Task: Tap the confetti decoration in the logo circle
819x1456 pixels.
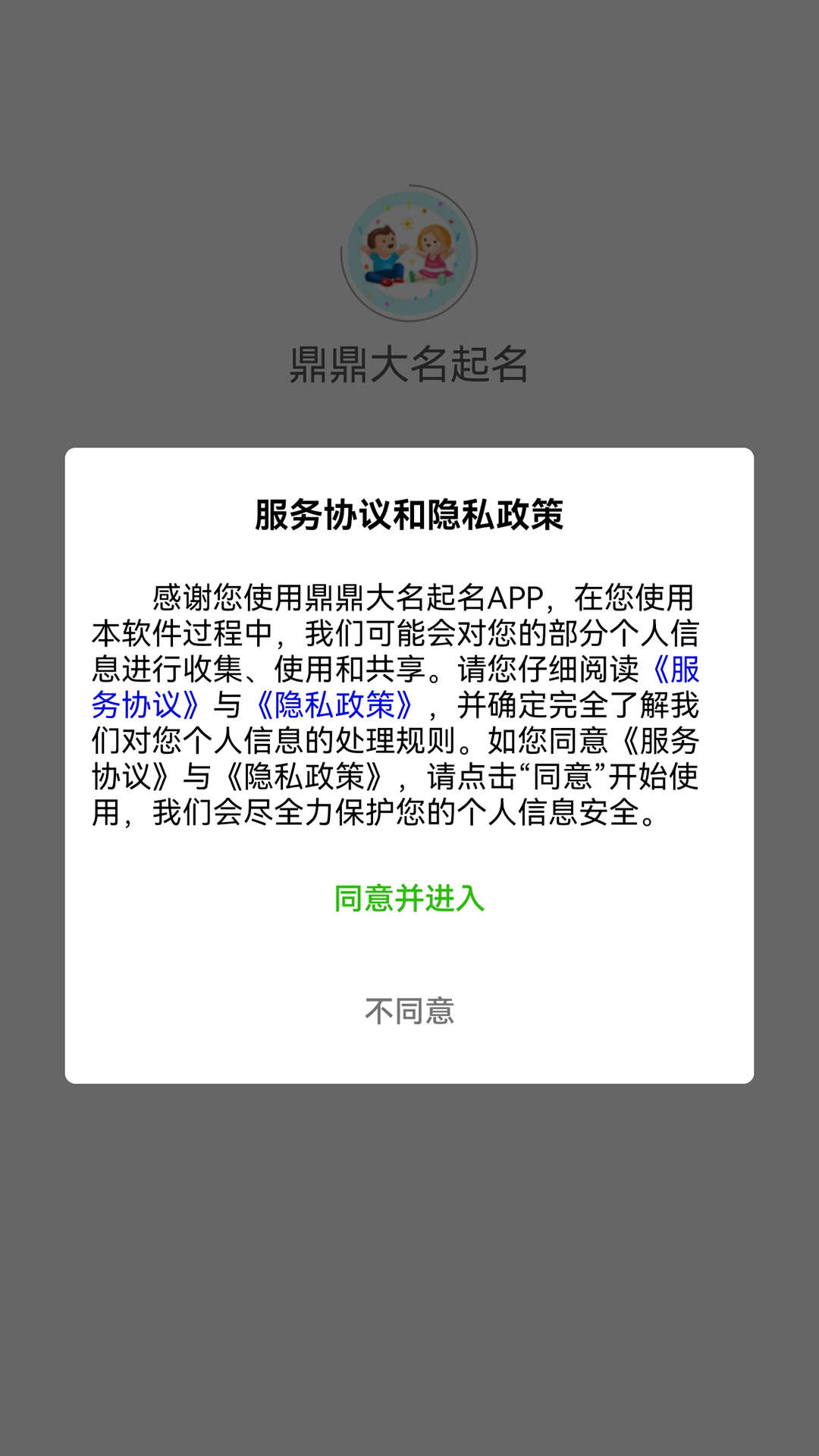Action: pyautogui.click(x=438, y=205)
